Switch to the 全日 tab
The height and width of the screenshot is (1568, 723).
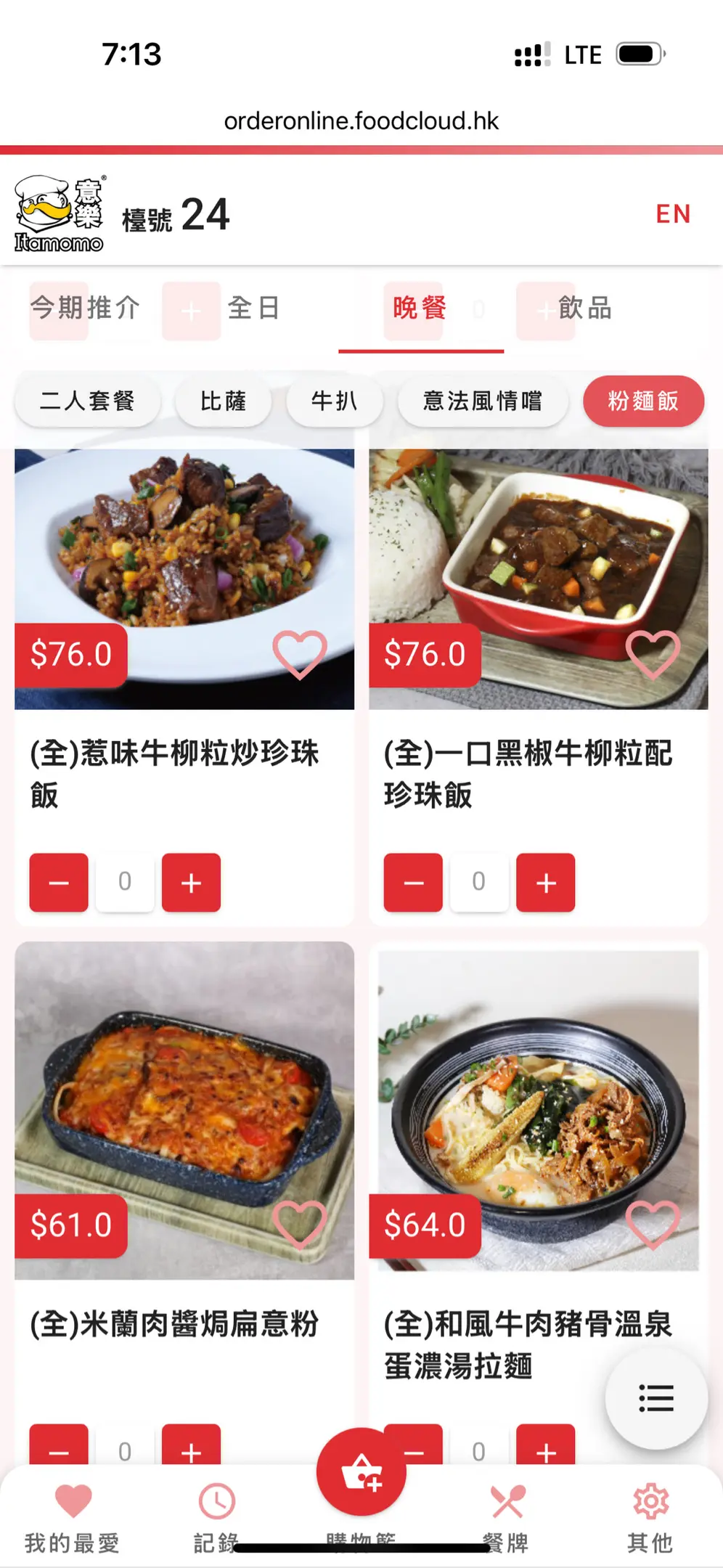point(253,309)
